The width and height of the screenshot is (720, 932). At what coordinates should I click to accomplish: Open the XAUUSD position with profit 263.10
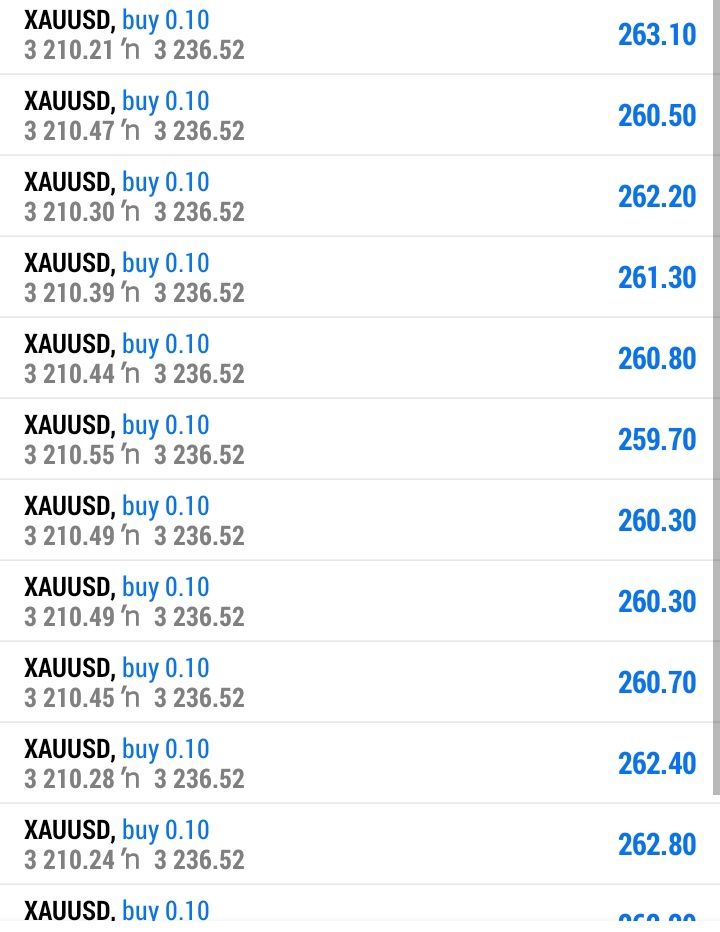(360, 35)
